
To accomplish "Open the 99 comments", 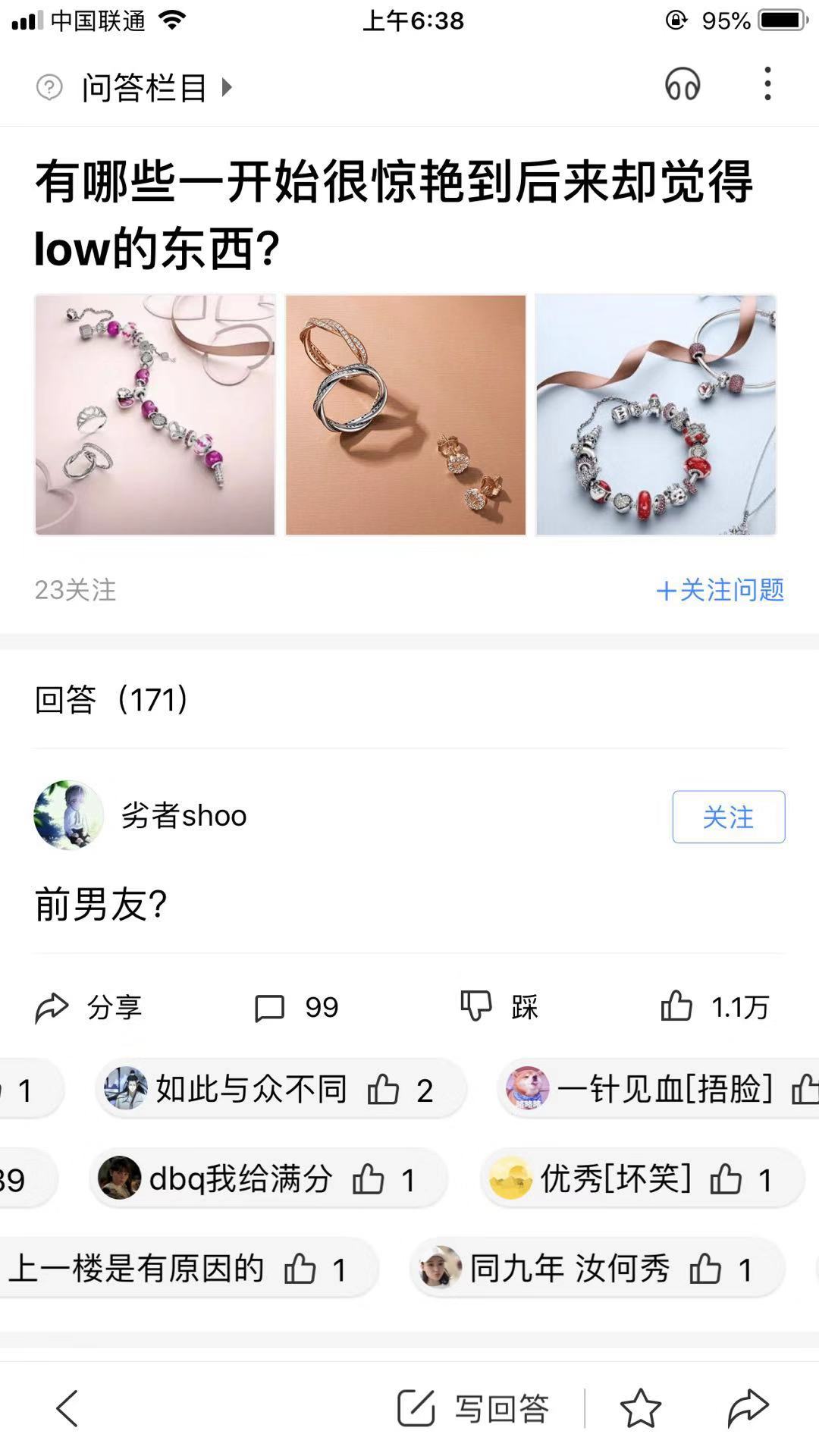I will [297, 1008].
